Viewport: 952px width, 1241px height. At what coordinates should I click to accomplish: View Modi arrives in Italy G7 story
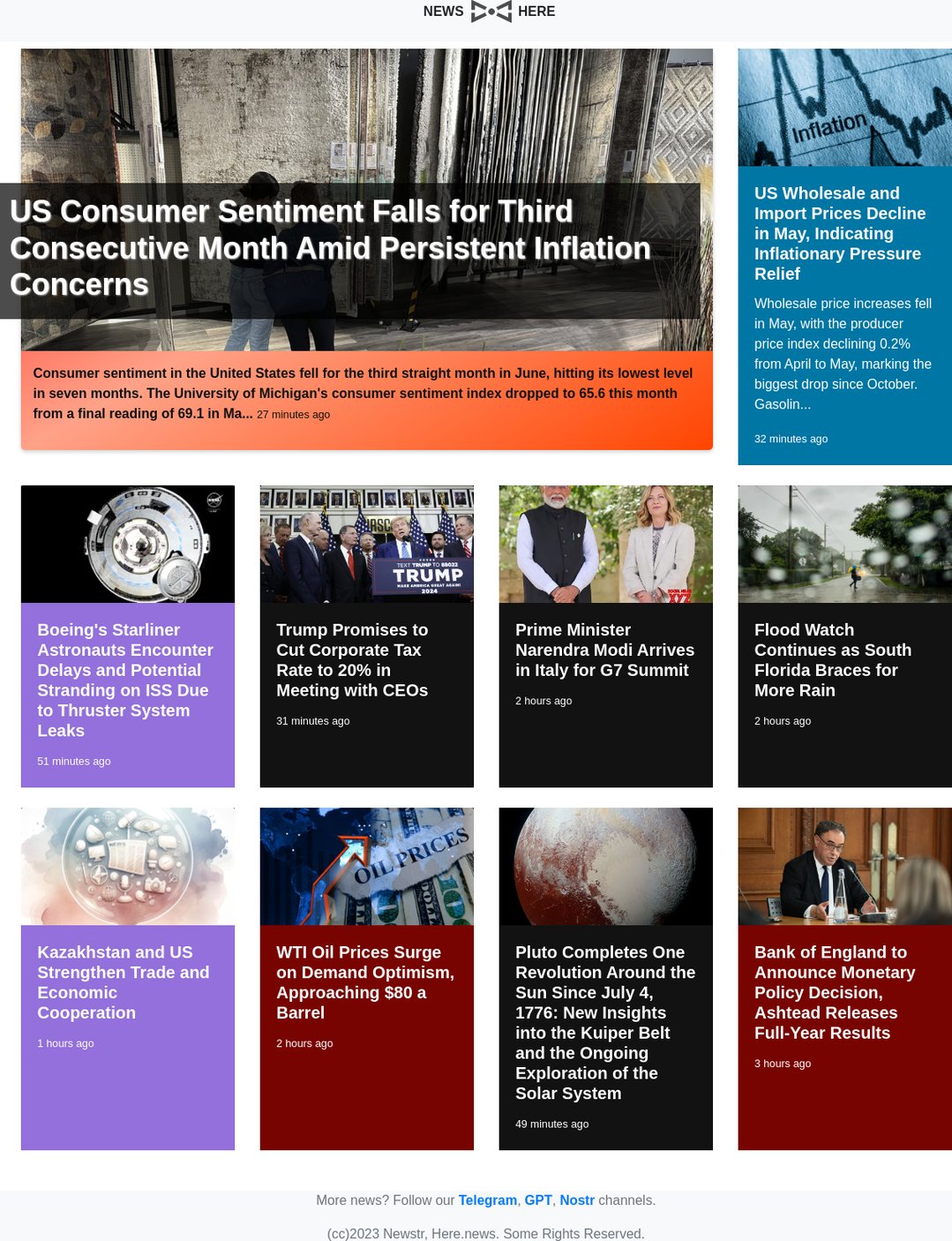tap(604, 650)
